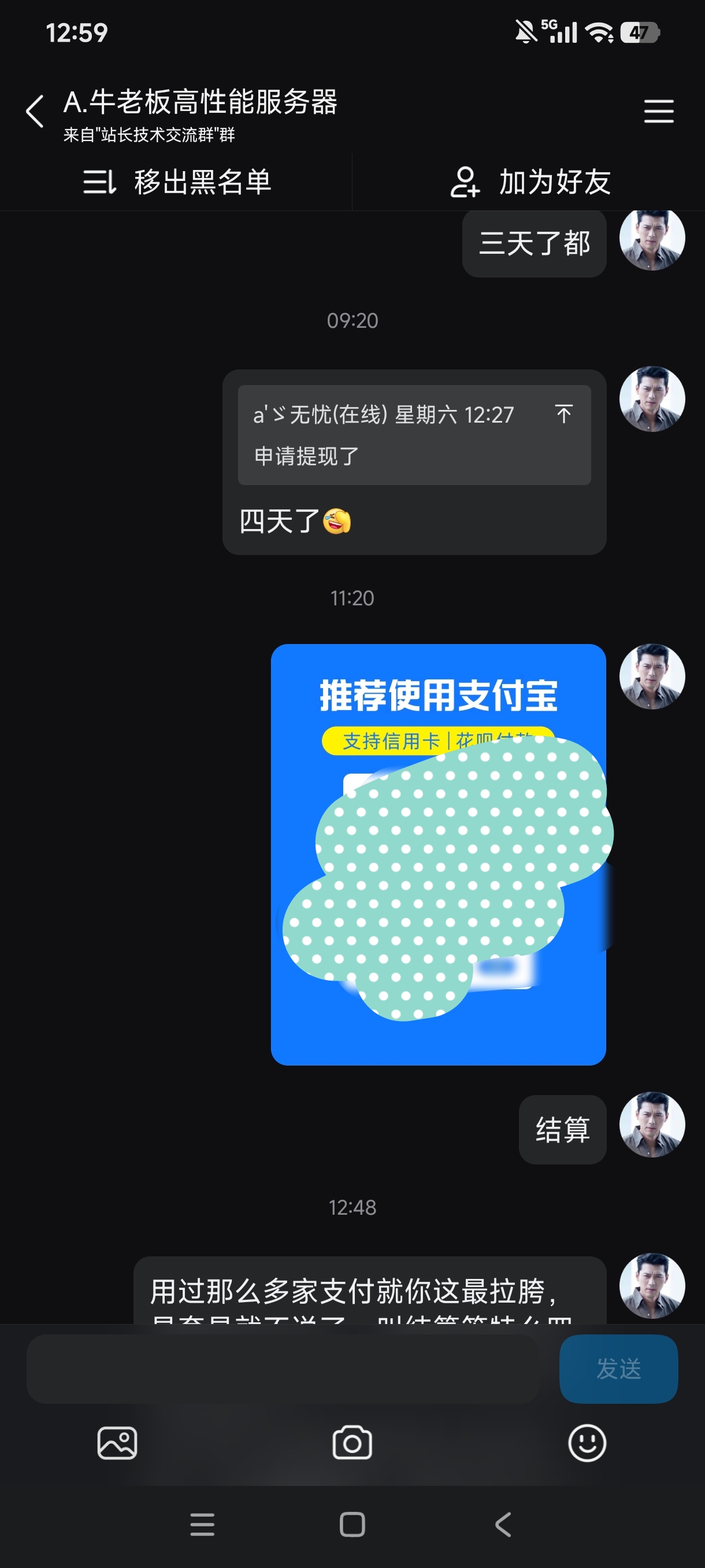Image resolution: width=705 pixels, height=1568 pixels.
Task: Tap the blacklist removal icon
Action: pyautogui.click(x=99, y=181)
